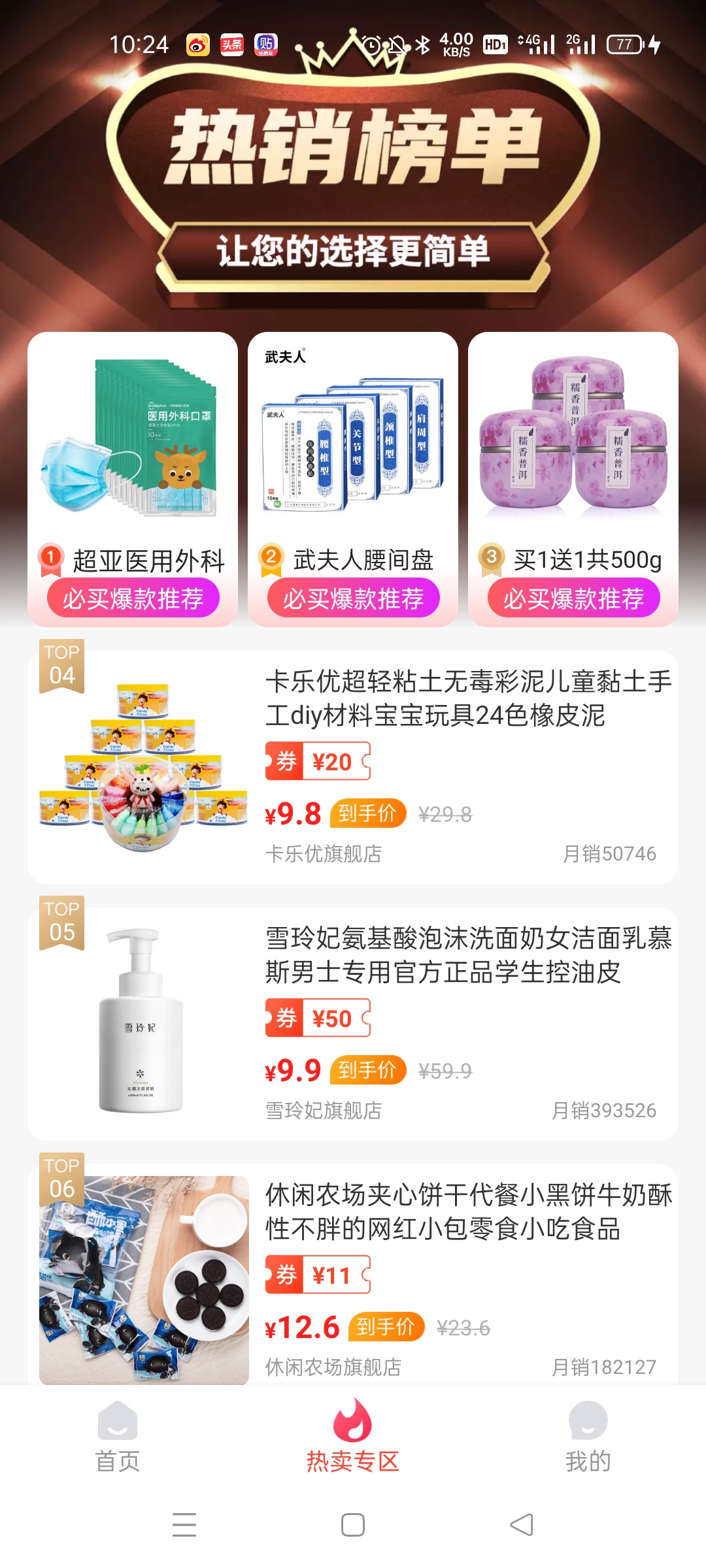Open the 武夫人腰间盘 product thumbnail
Viewport: 706px width, 1568px height.
(x=353, y=436)
